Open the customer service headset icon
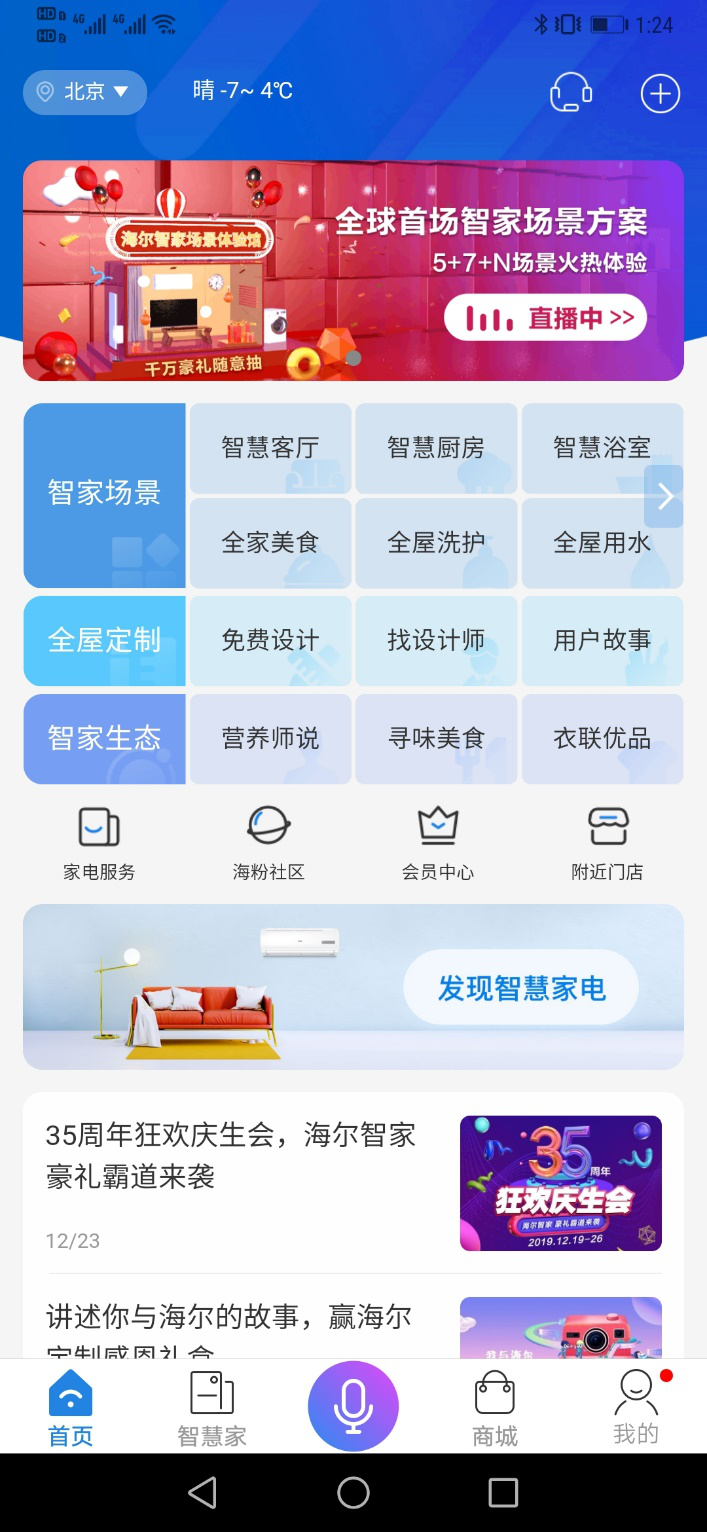The image size is (707, 1532). [570, 93]
